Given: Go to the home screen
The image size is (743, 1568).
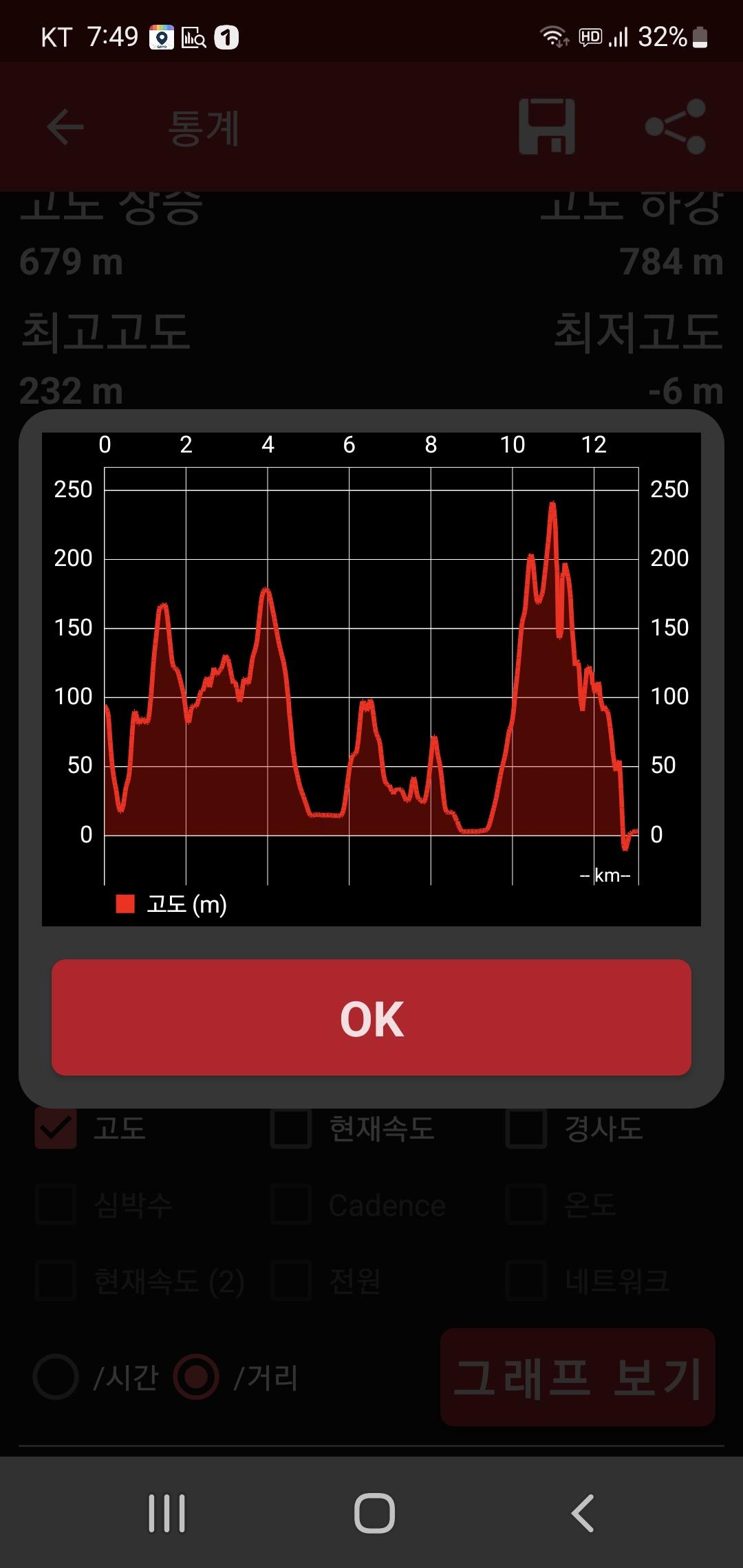Looking at the screenshot, I should [x=374, y=1513].
